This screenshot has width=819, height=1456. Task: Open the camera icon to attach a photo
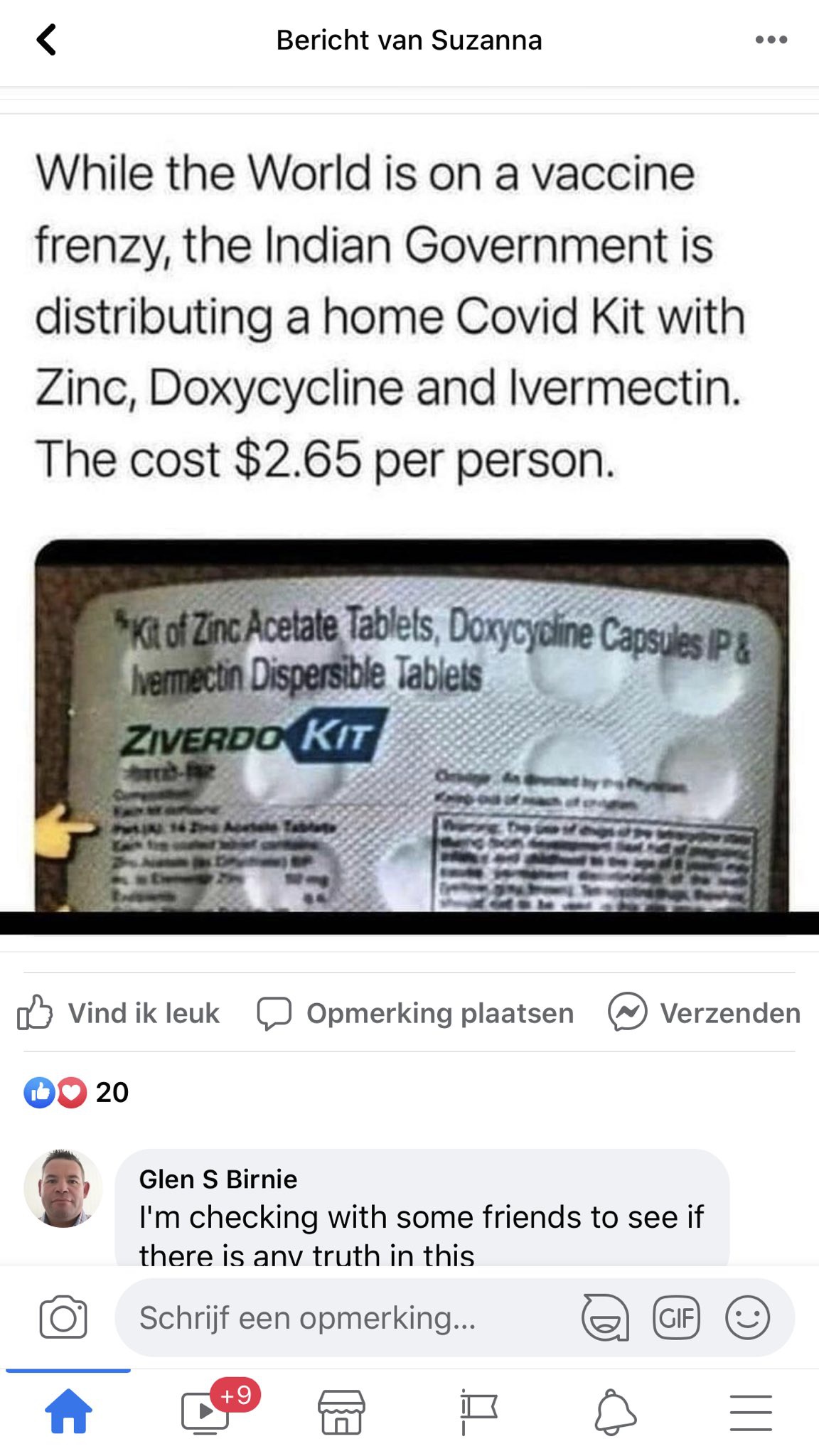tap(63, 1317)
